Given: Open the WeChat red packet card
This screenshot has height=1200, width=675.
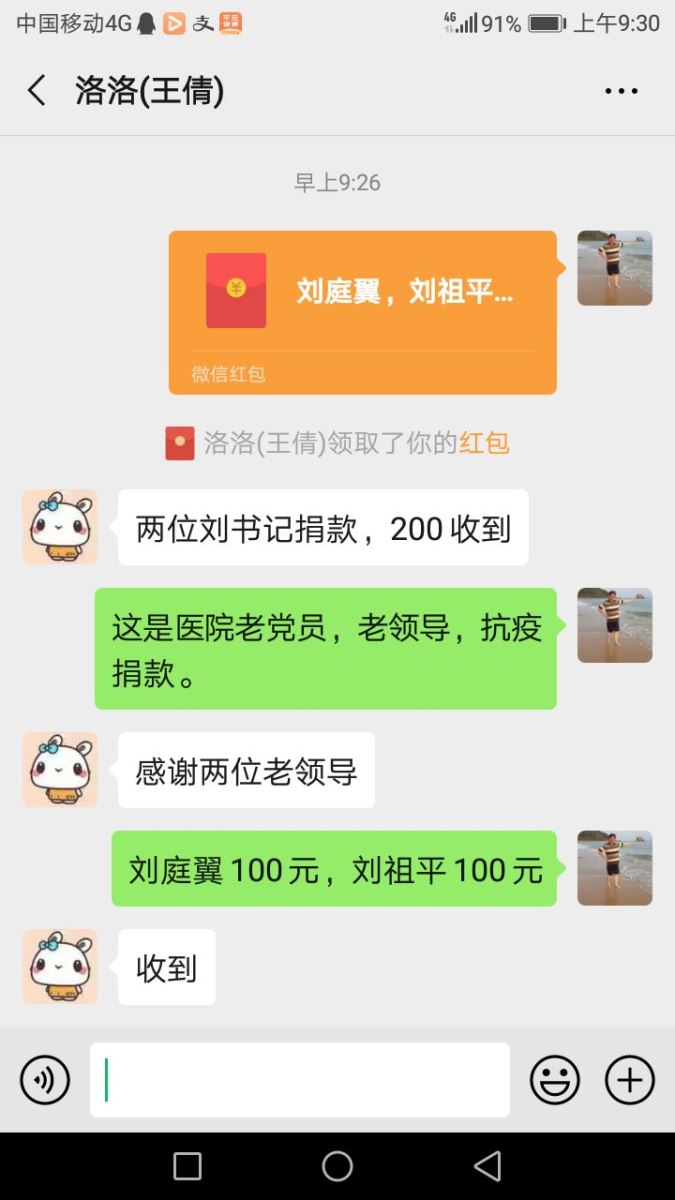Looking at the screenshot, I should [362, 312].
